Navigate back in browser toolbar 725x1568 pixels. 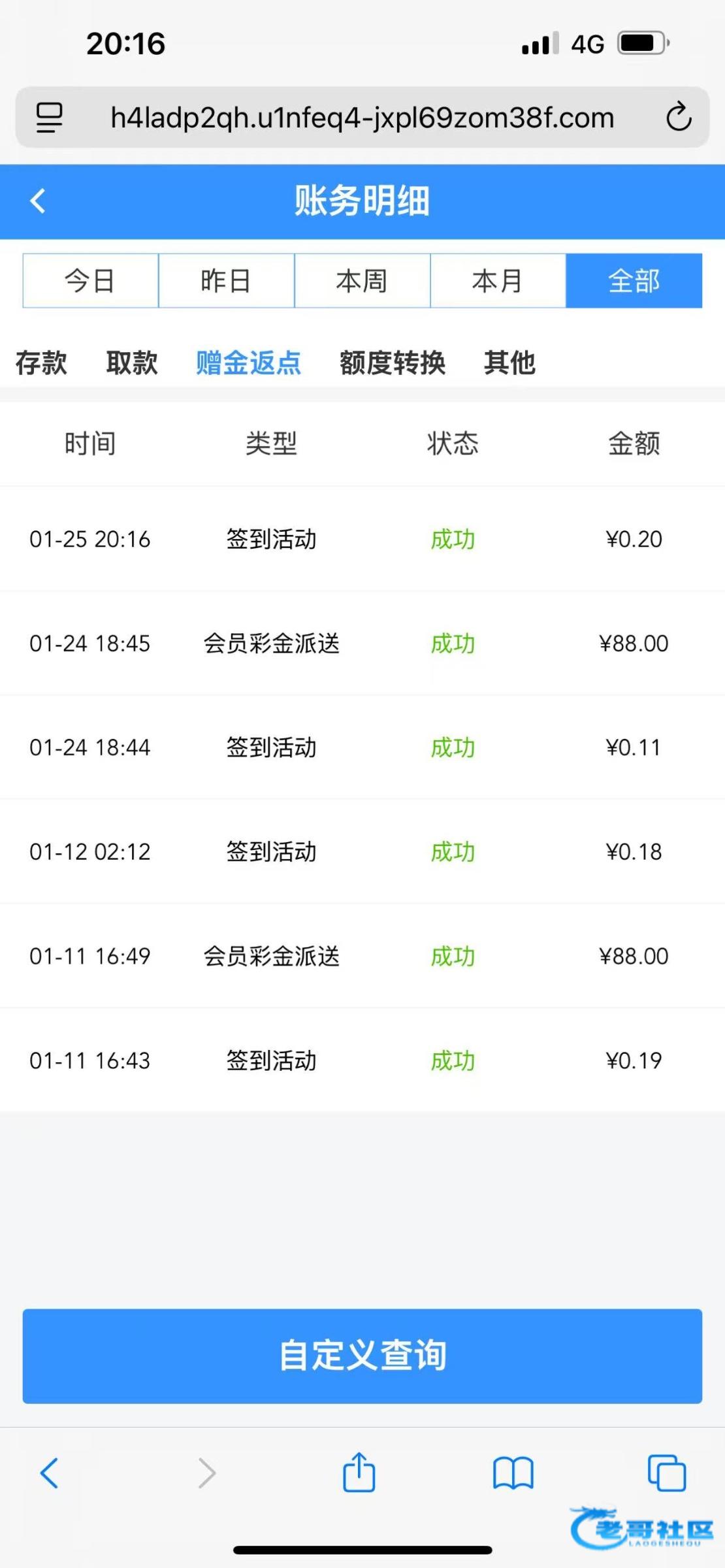pos(50,1473)
